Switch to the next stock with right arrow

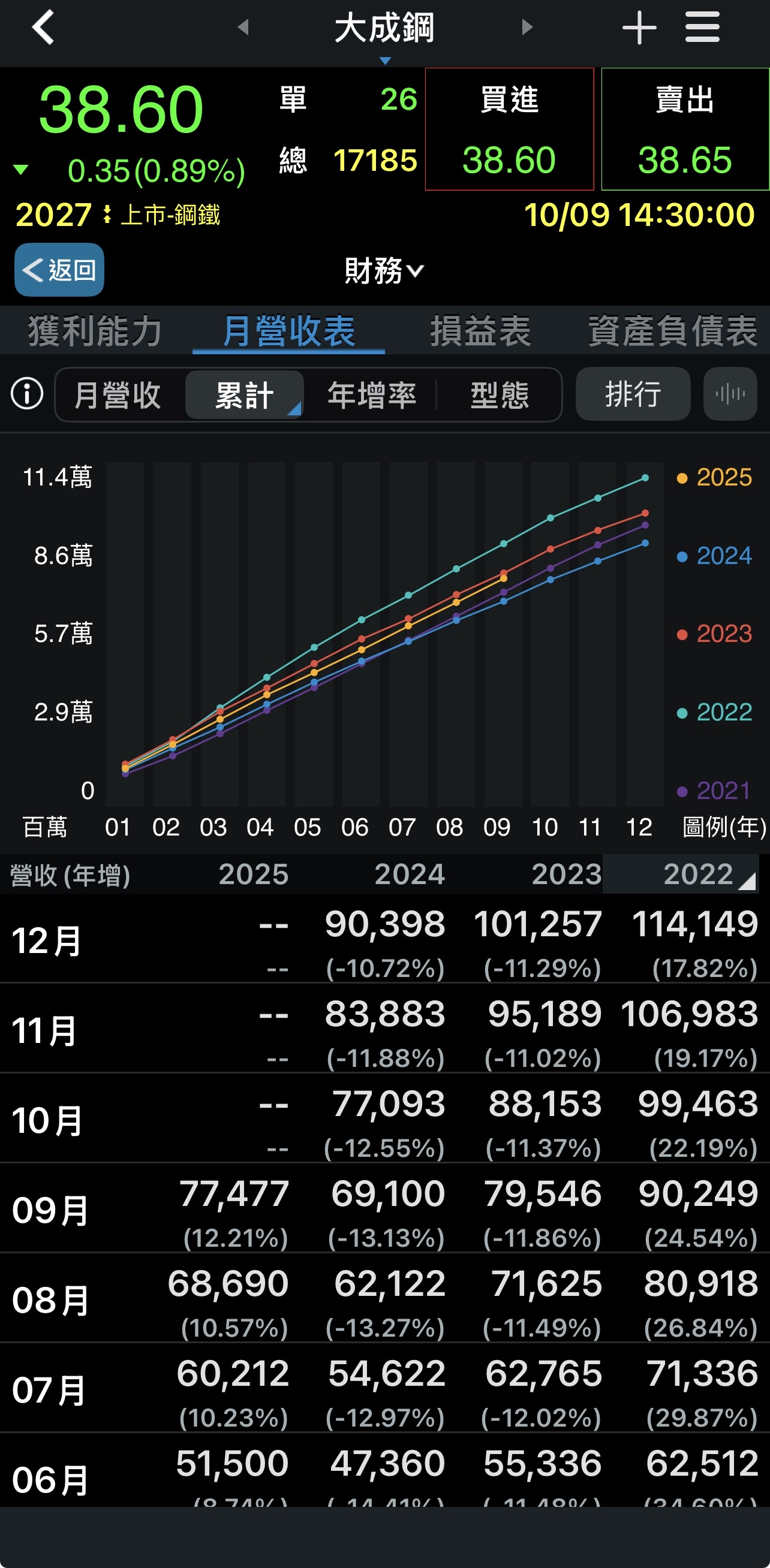click(527, 27)
